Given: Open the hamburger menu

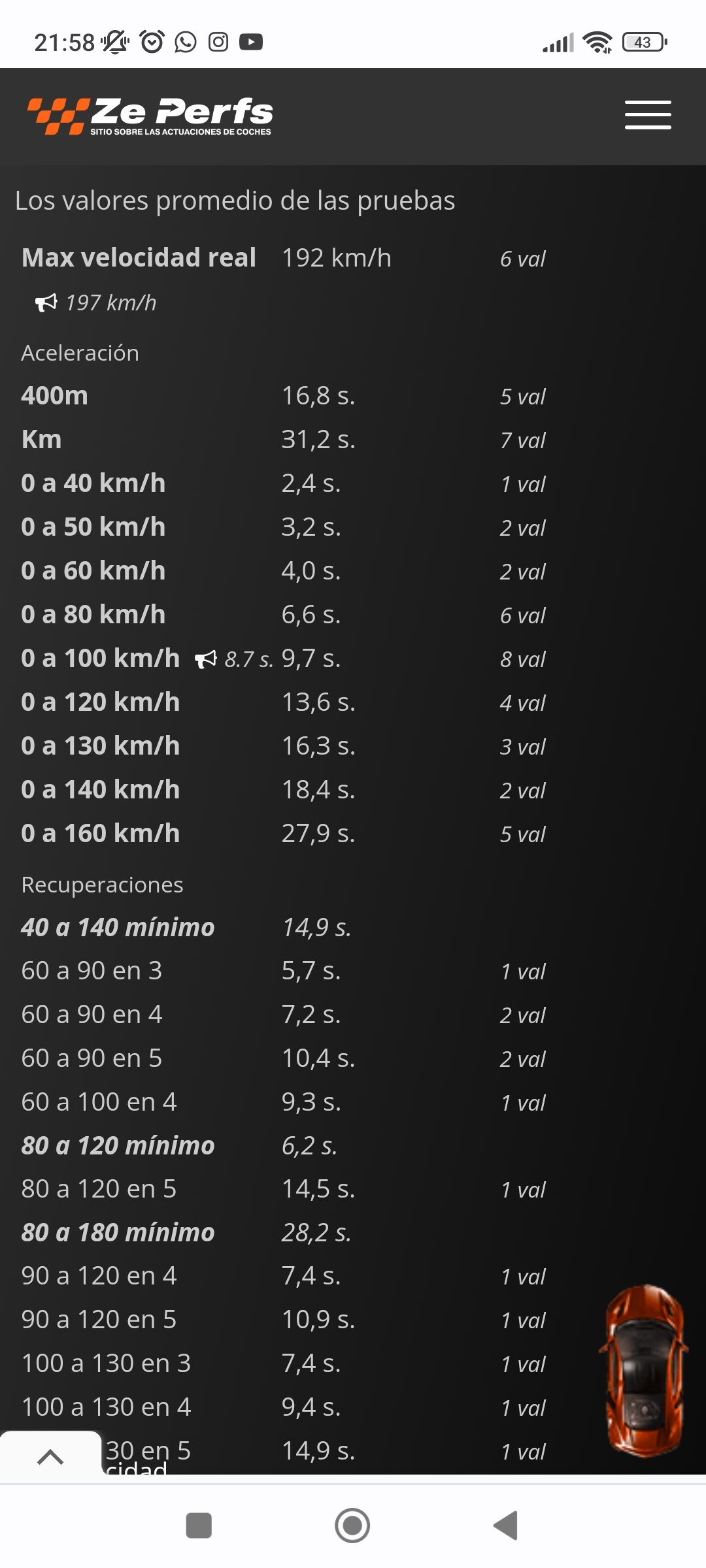Looking at the screenshot, I should [647, 115].
